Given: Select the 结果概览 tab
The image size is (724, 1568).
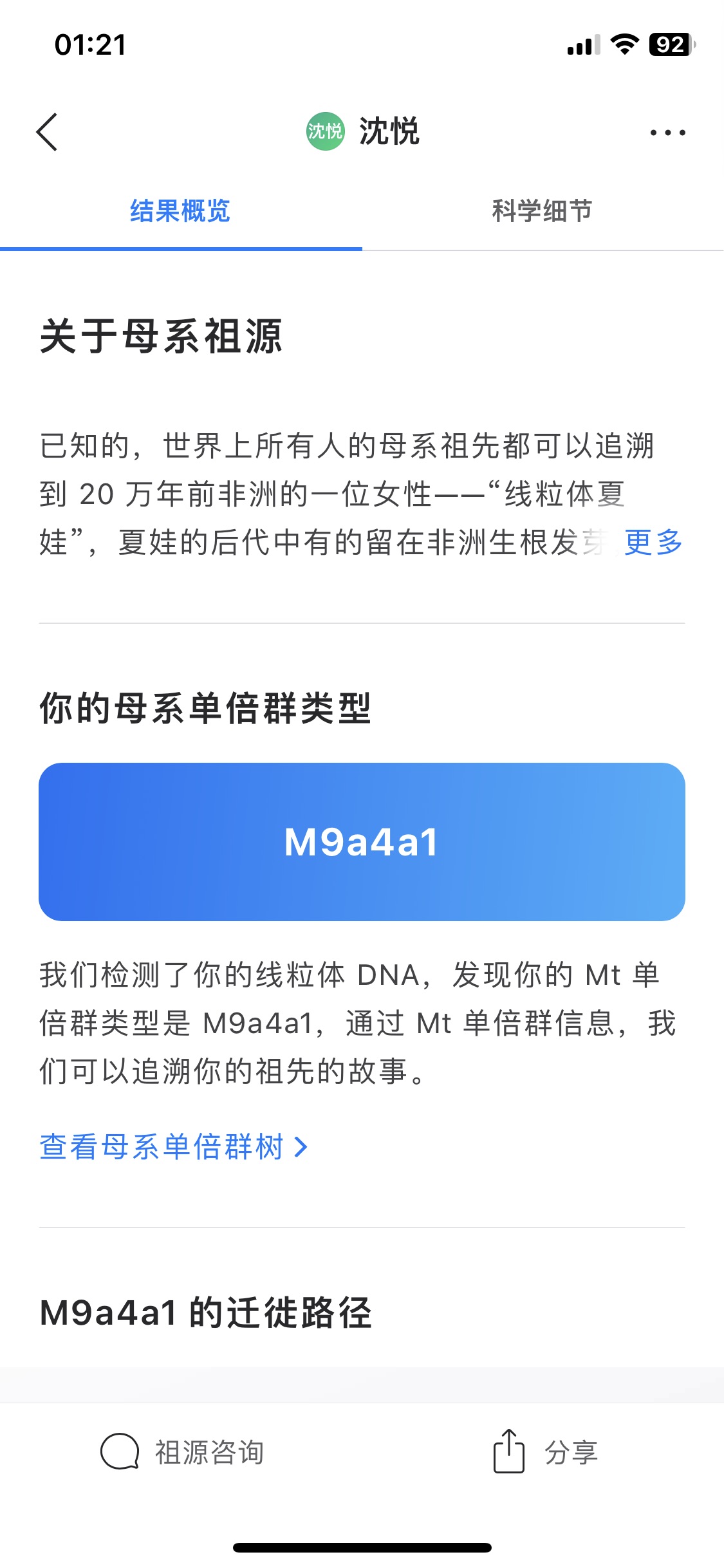Looking at the screenshot, I should 180,210.
